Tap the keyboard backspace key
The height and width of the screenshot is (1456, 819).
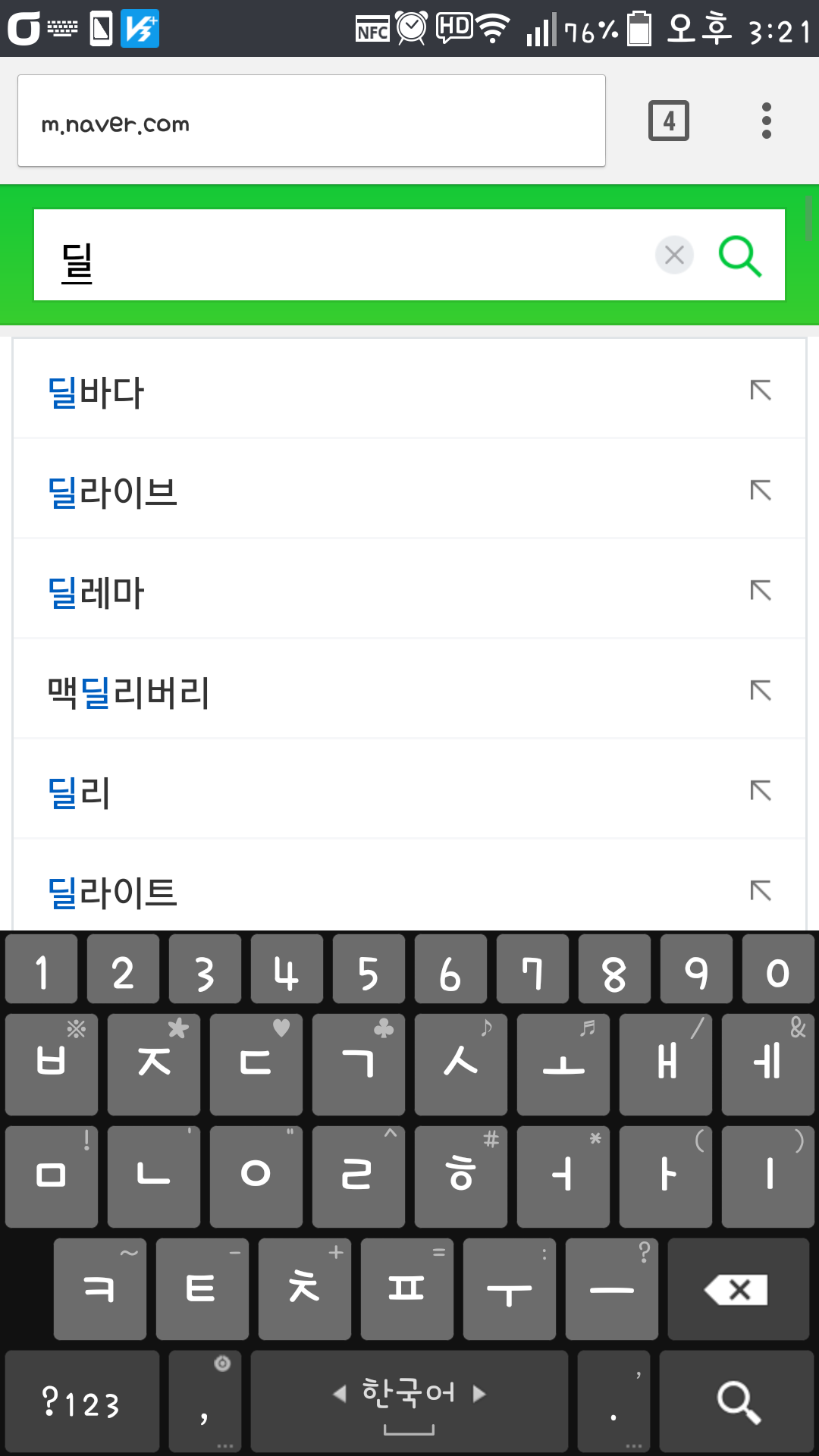click(x=737, y=1289)
